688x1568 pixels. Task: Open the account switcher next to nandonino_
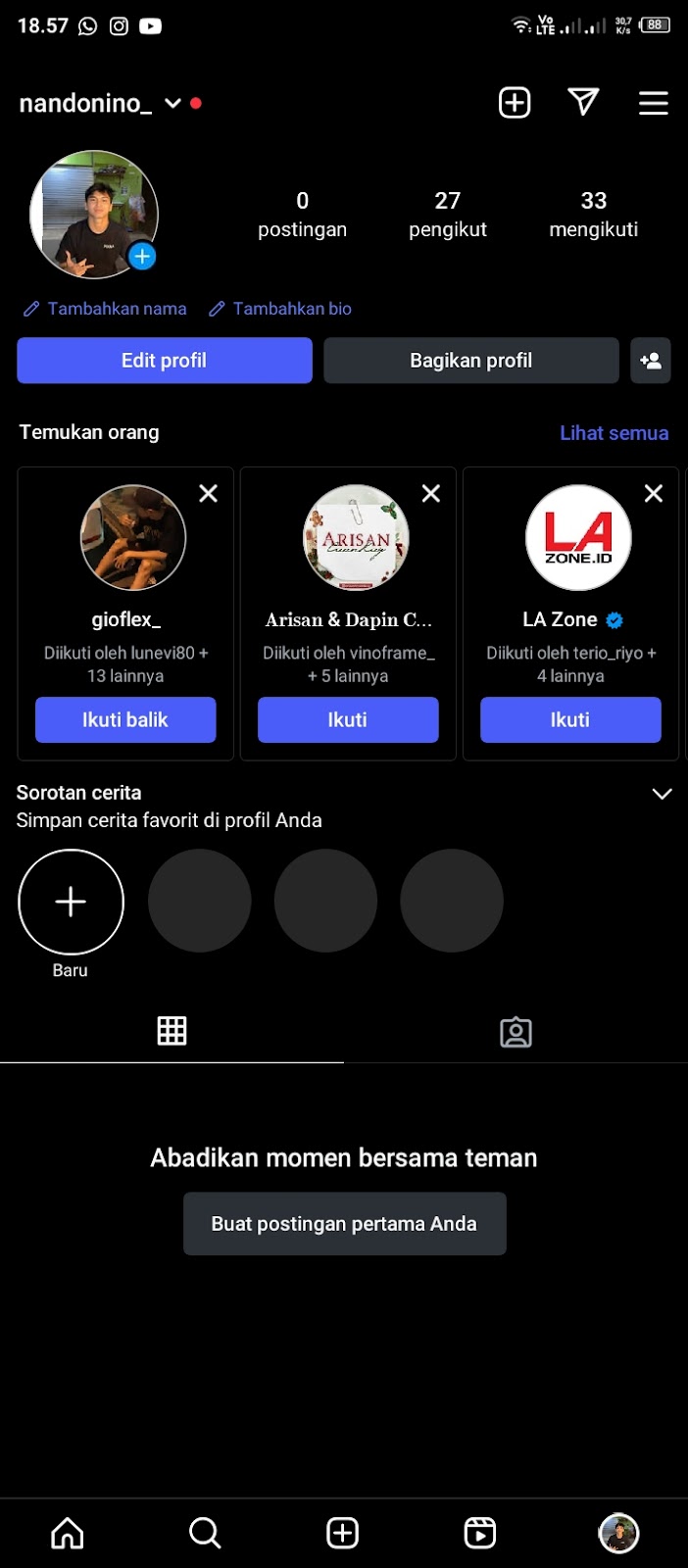tap(172, 103)
